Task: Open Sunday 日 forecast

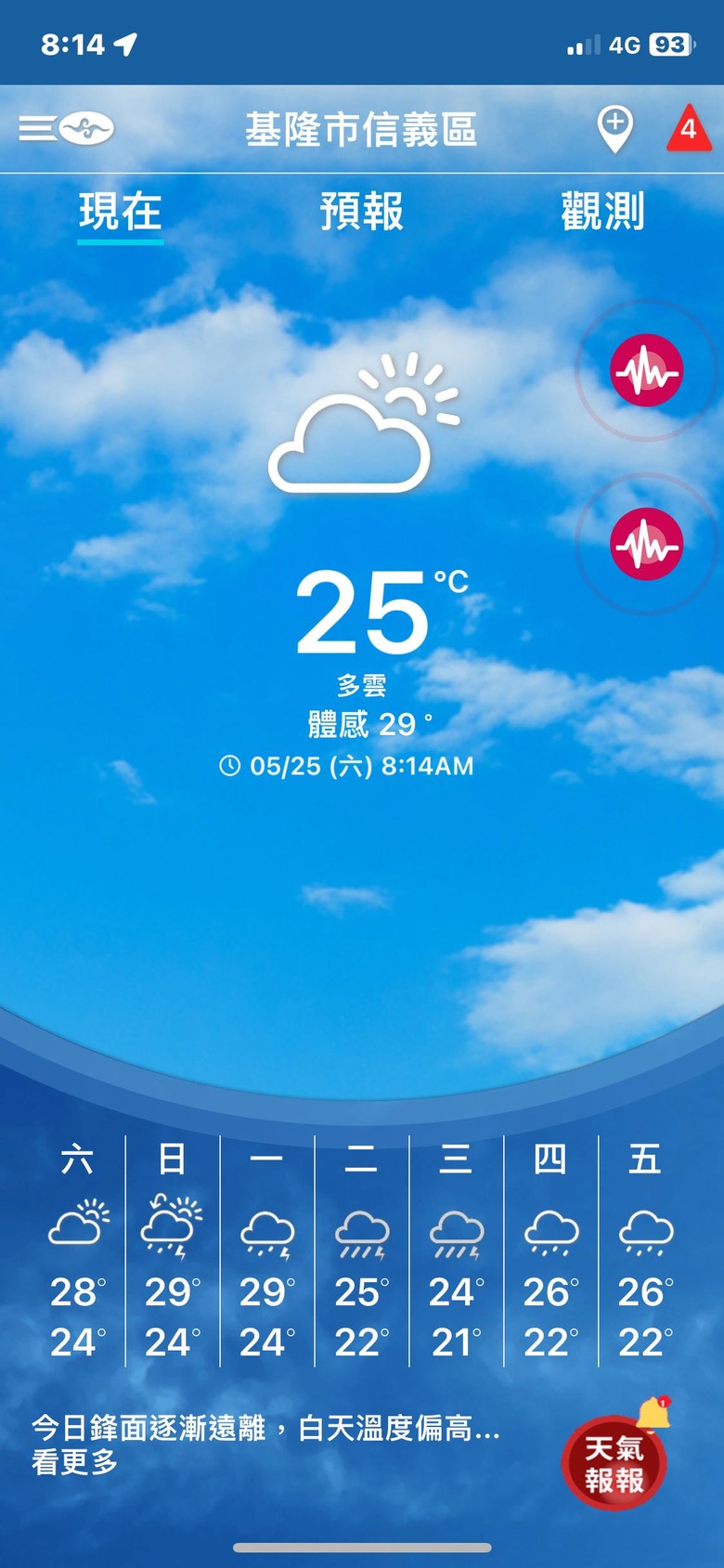Action: [x=173, y=1250]
